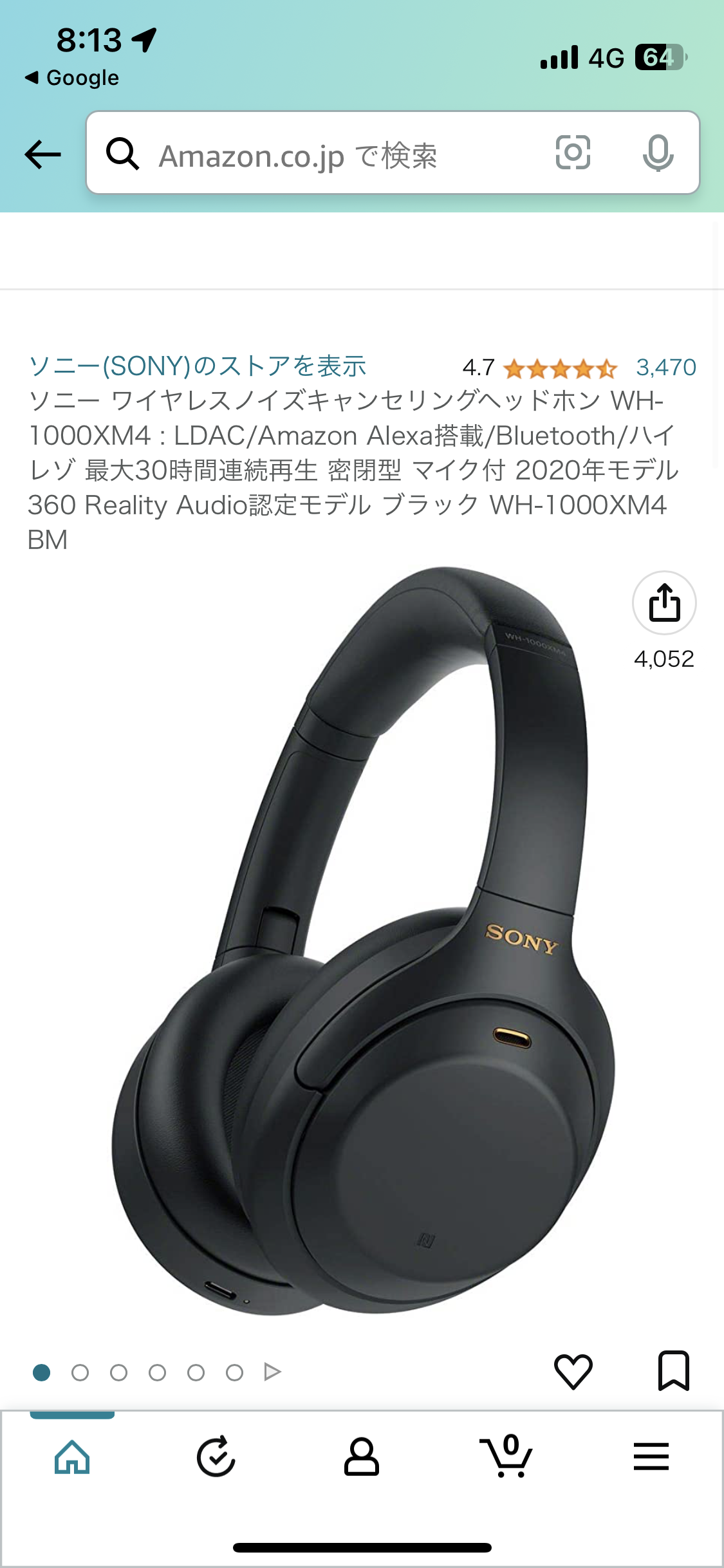Switch to the Home tab
724x1568 pixels.
pos(72,1457)
